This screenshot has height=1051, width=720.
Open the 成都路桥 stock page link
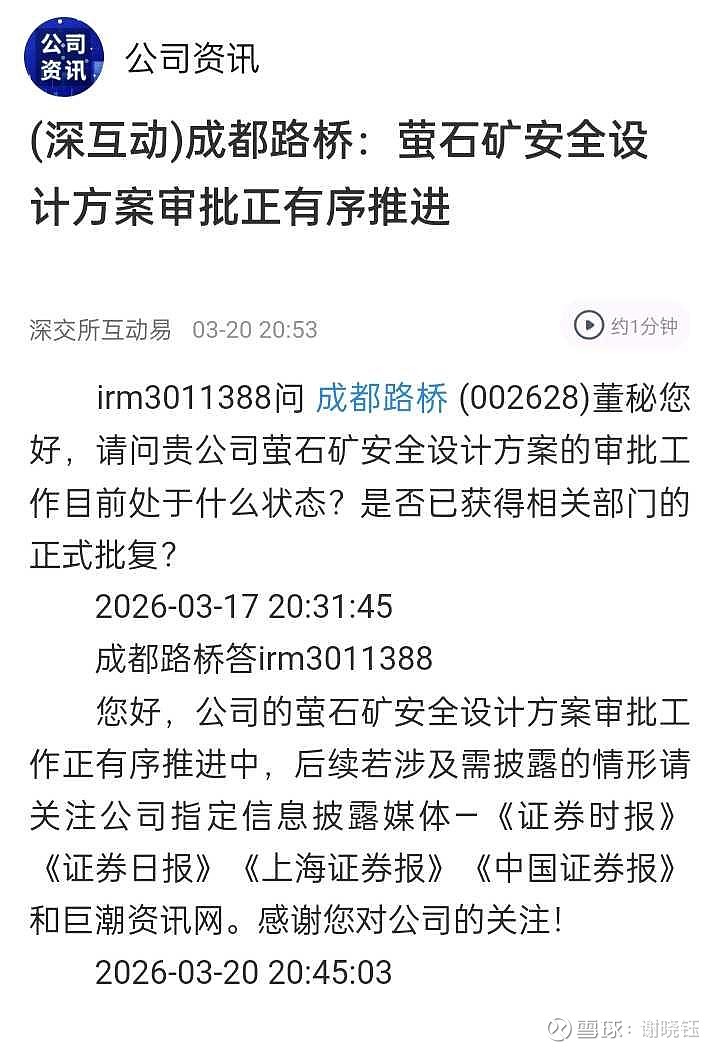coord(376,398)
